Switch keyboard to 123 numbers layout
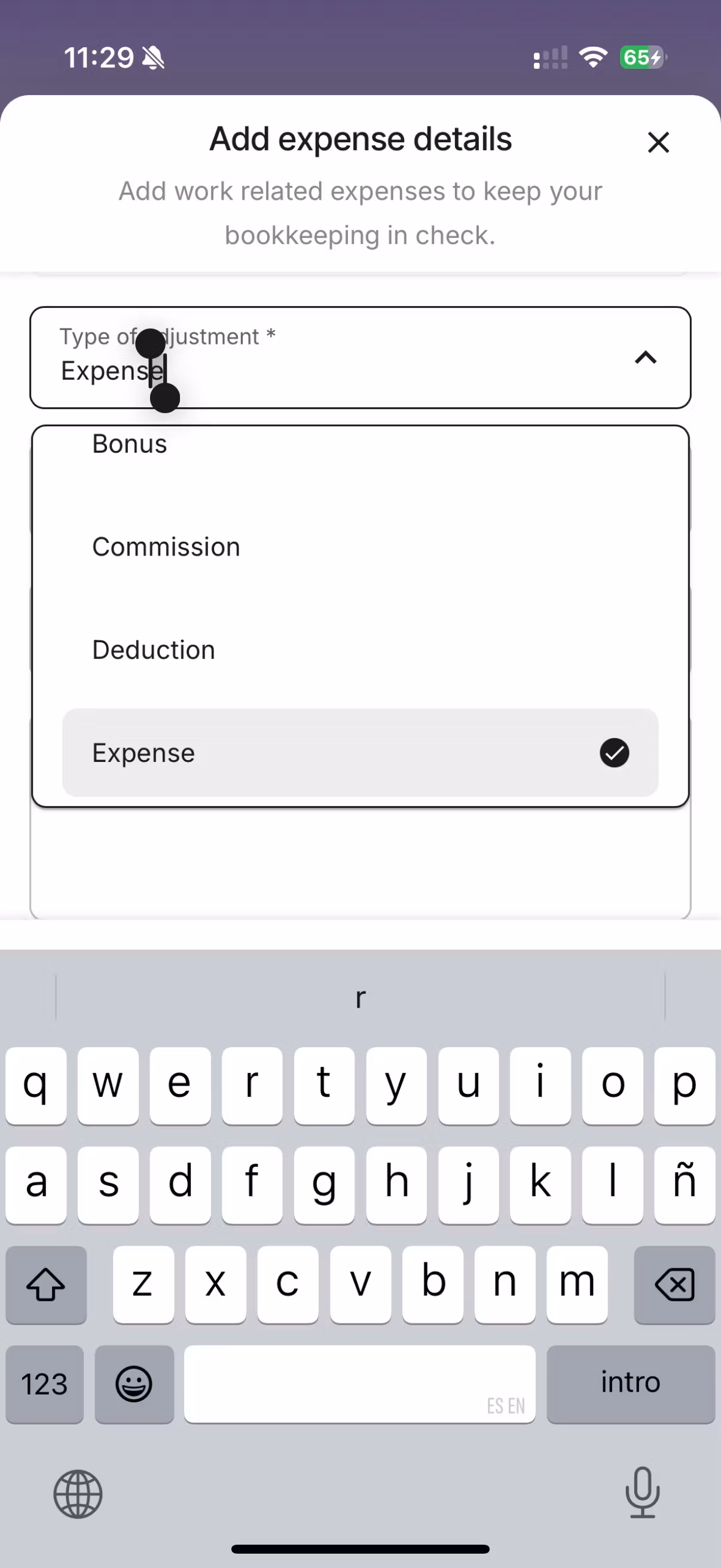 44,1384
